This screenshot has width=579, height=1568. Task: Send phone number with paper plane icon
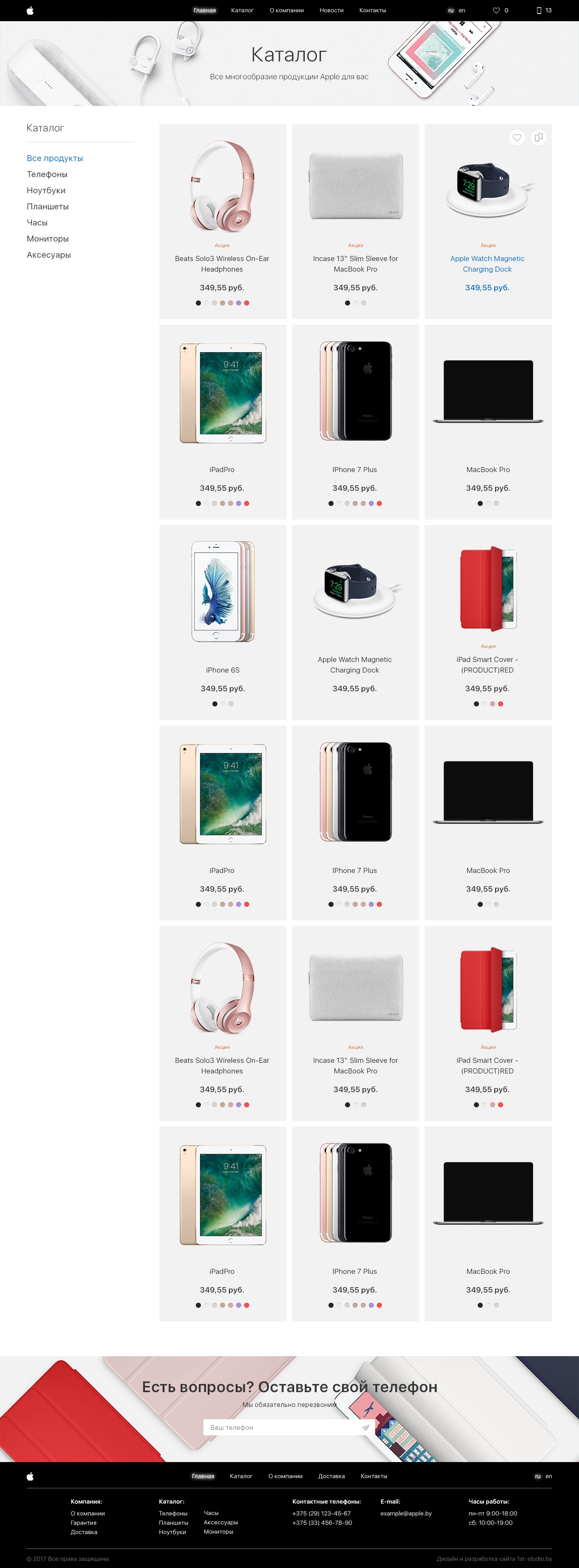click(x=365, y=1427)
